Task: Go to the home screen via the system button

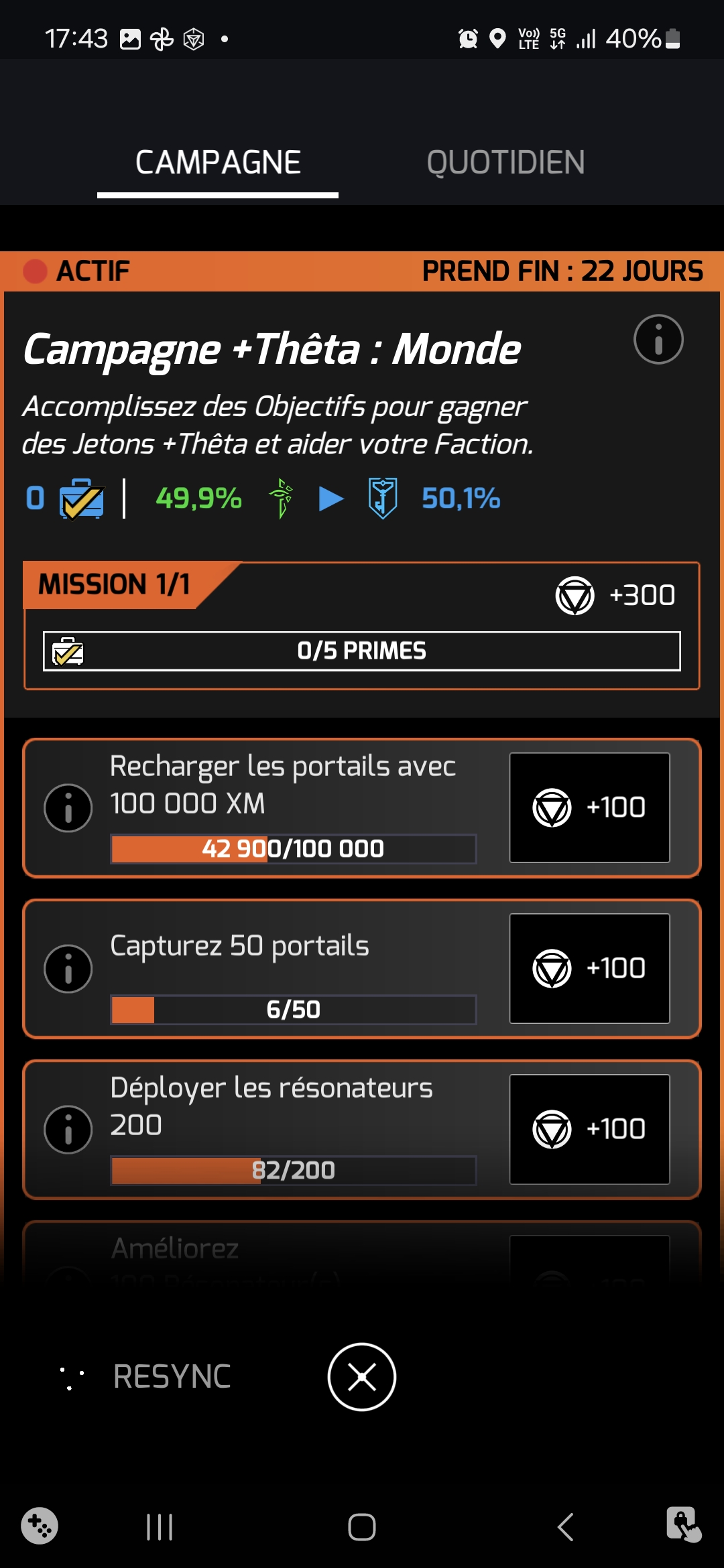Action: [x=362, y=1527]
